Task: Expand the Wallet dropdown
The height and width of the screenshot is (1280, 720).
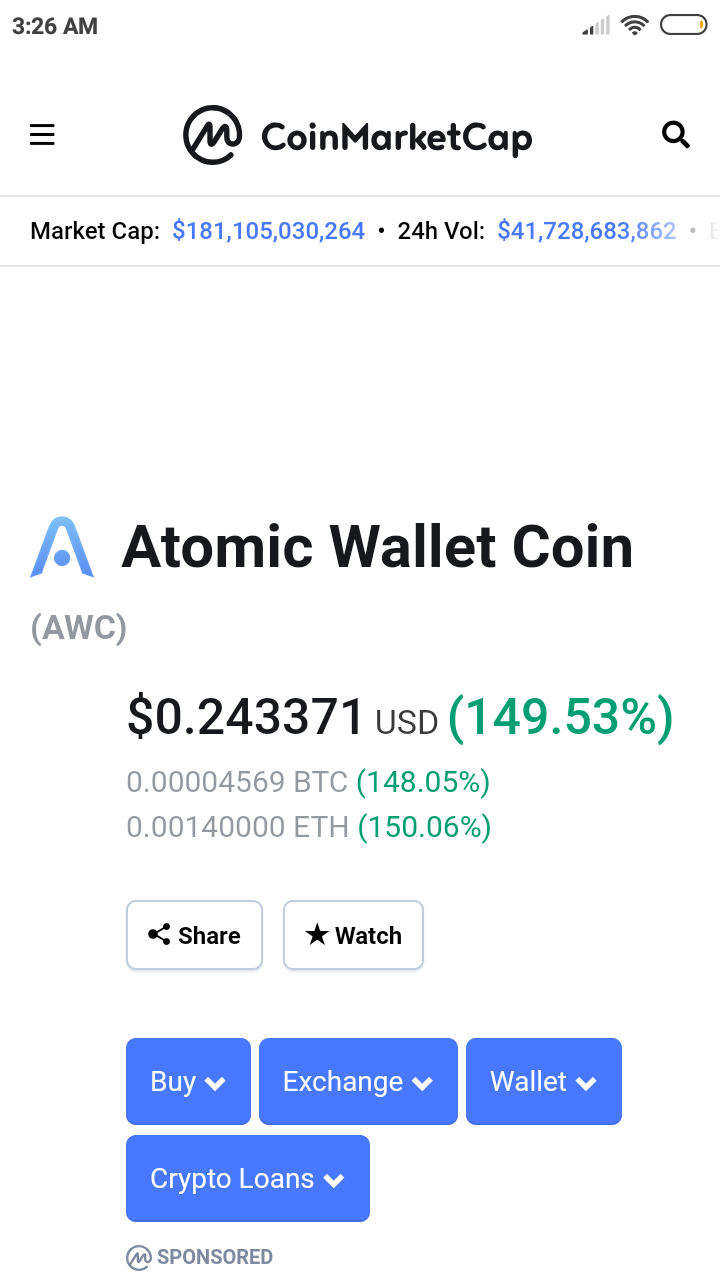Action: click(543, 1081)
